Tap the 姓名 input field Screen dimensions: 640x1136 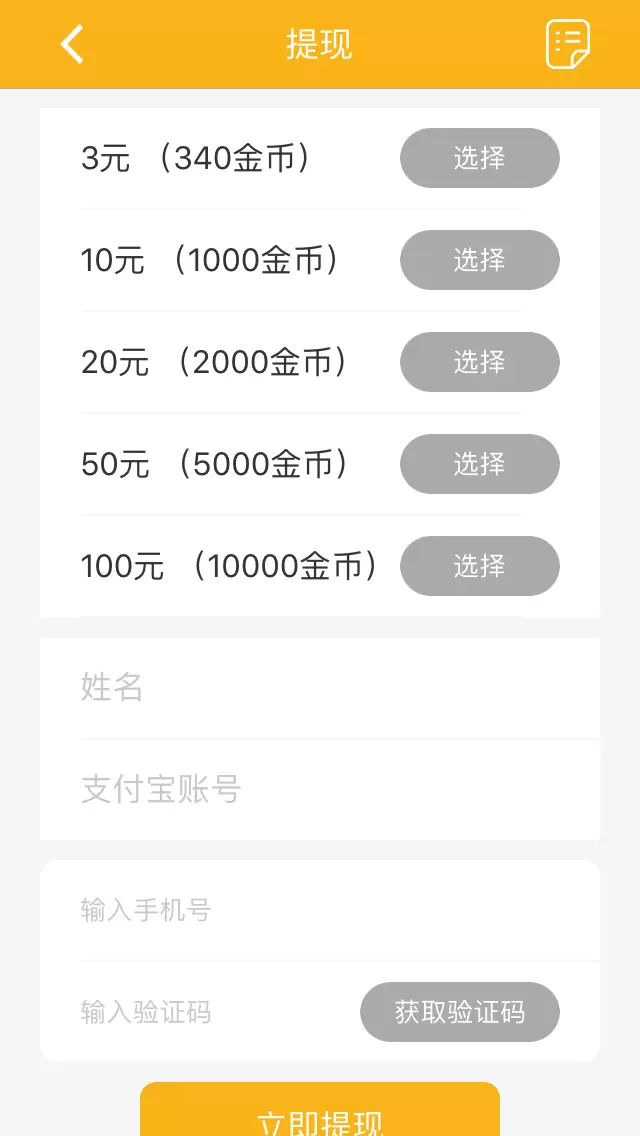pos(320,688)
